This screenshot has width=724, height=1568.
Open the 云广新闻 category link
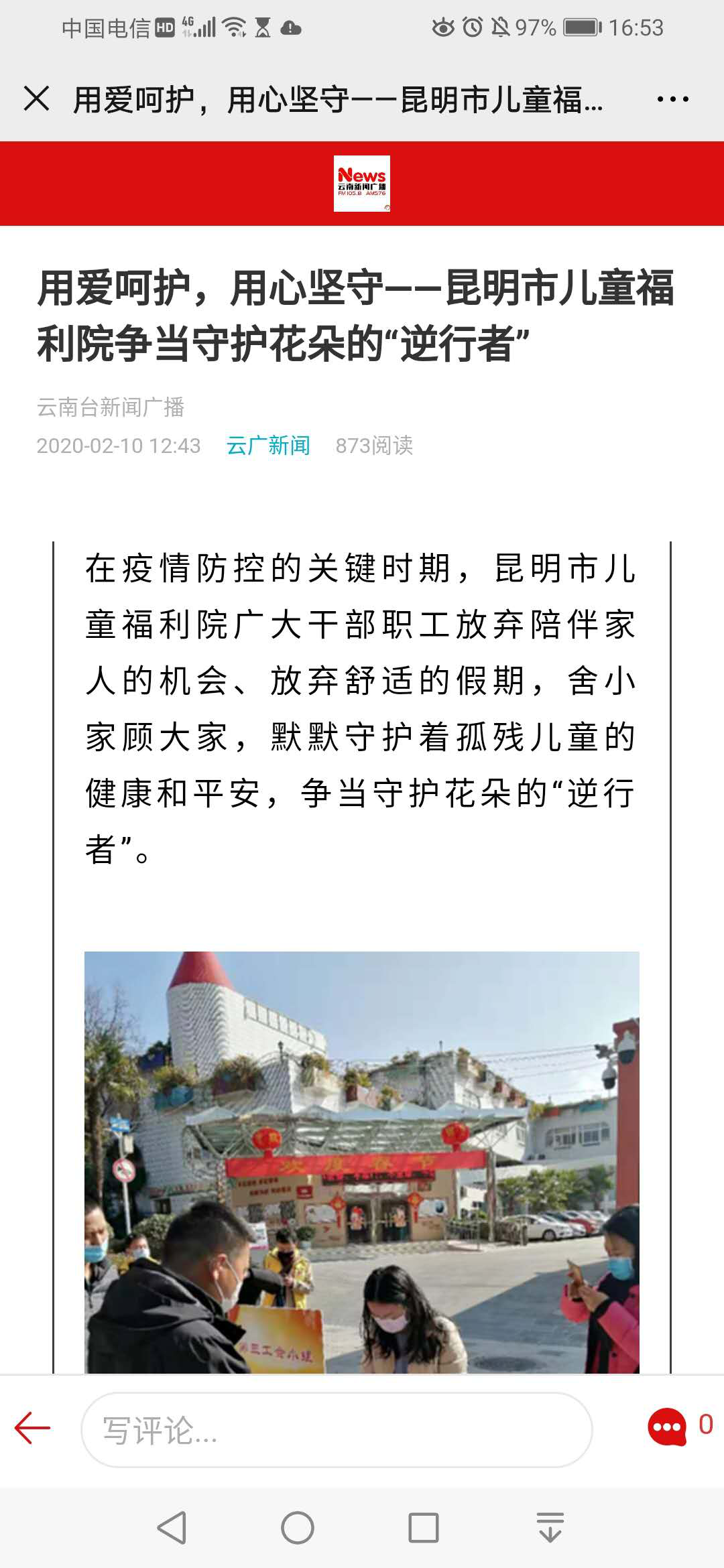(x=268, y=445)
